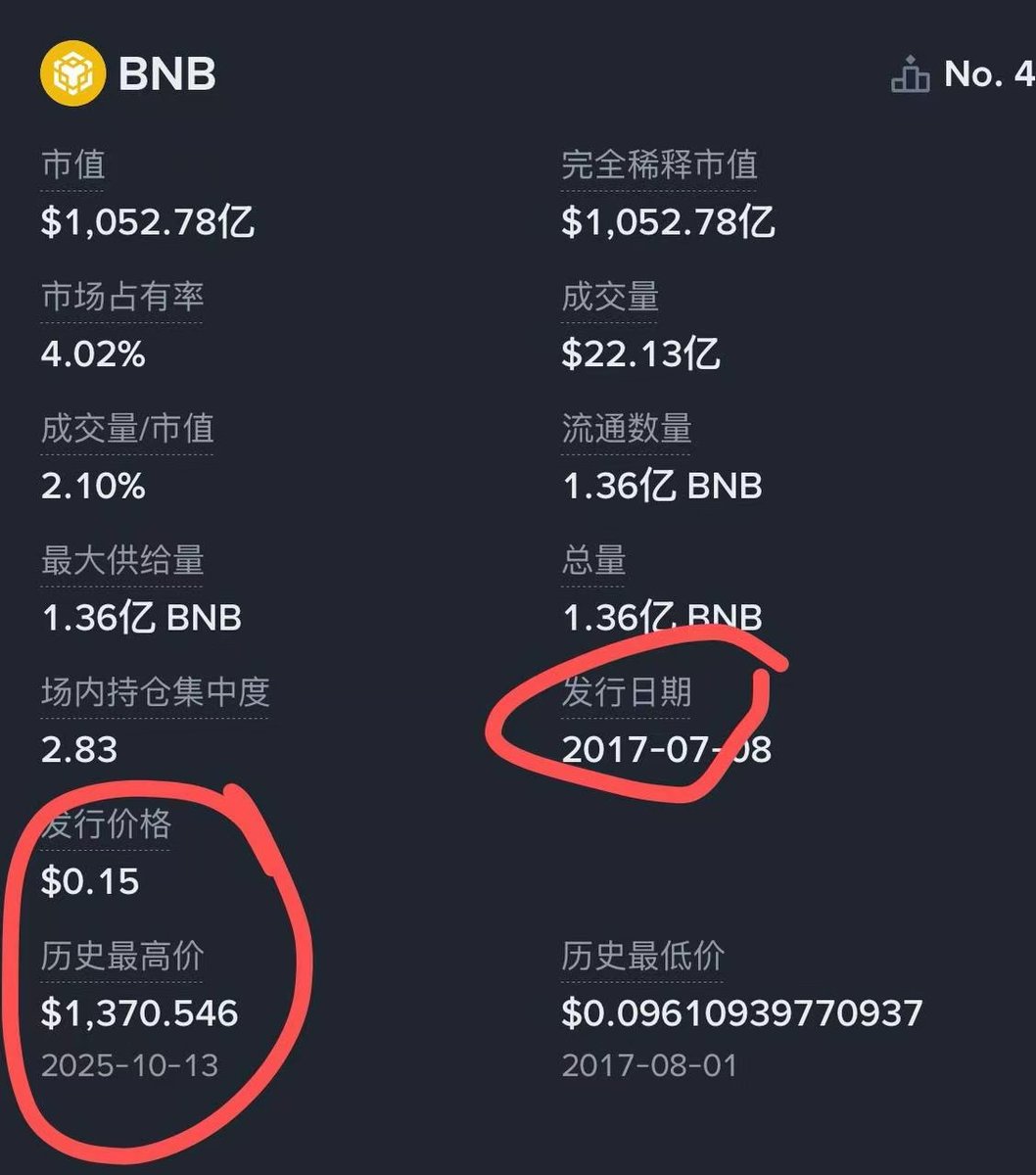Tap the 发行日期 label
The width and height of the screenshot is (1036, 1175).
(627, 693)
